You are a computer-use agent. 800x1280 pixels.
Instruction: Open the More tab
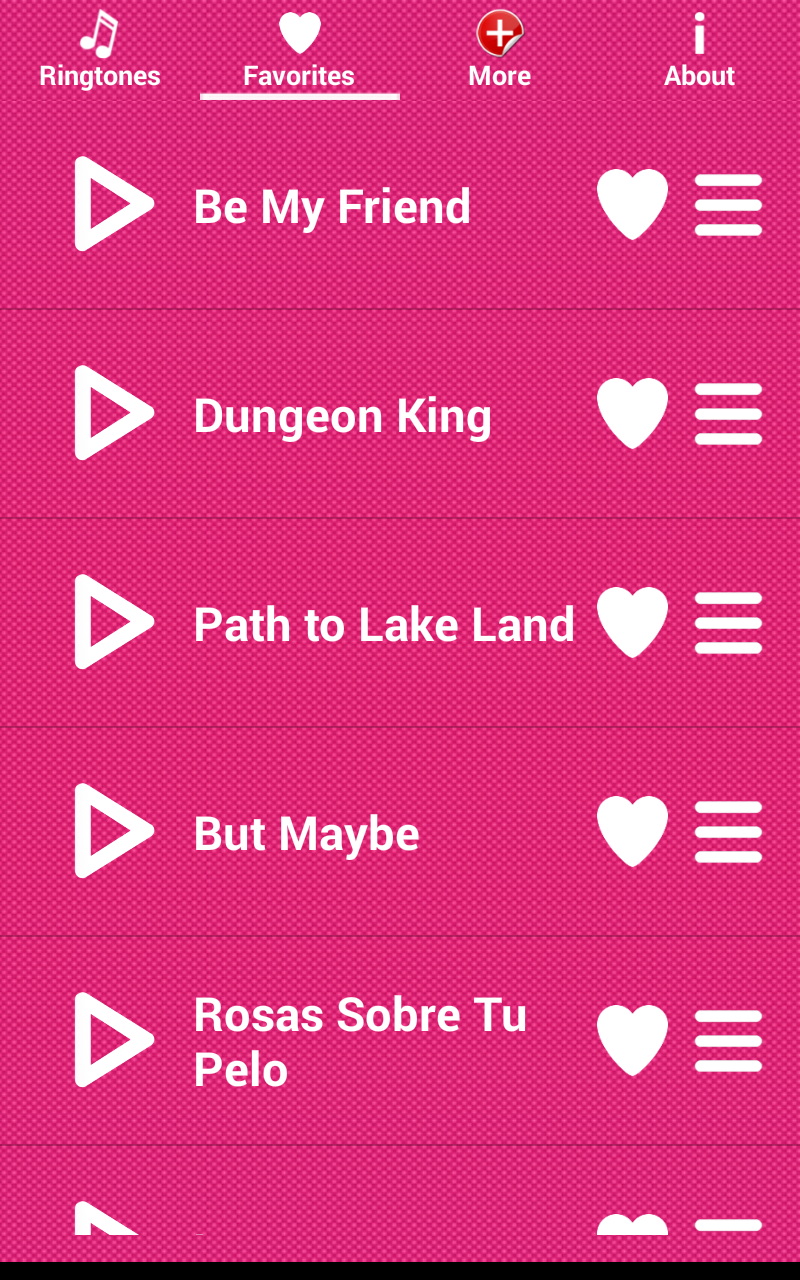(x=500, y=50)
